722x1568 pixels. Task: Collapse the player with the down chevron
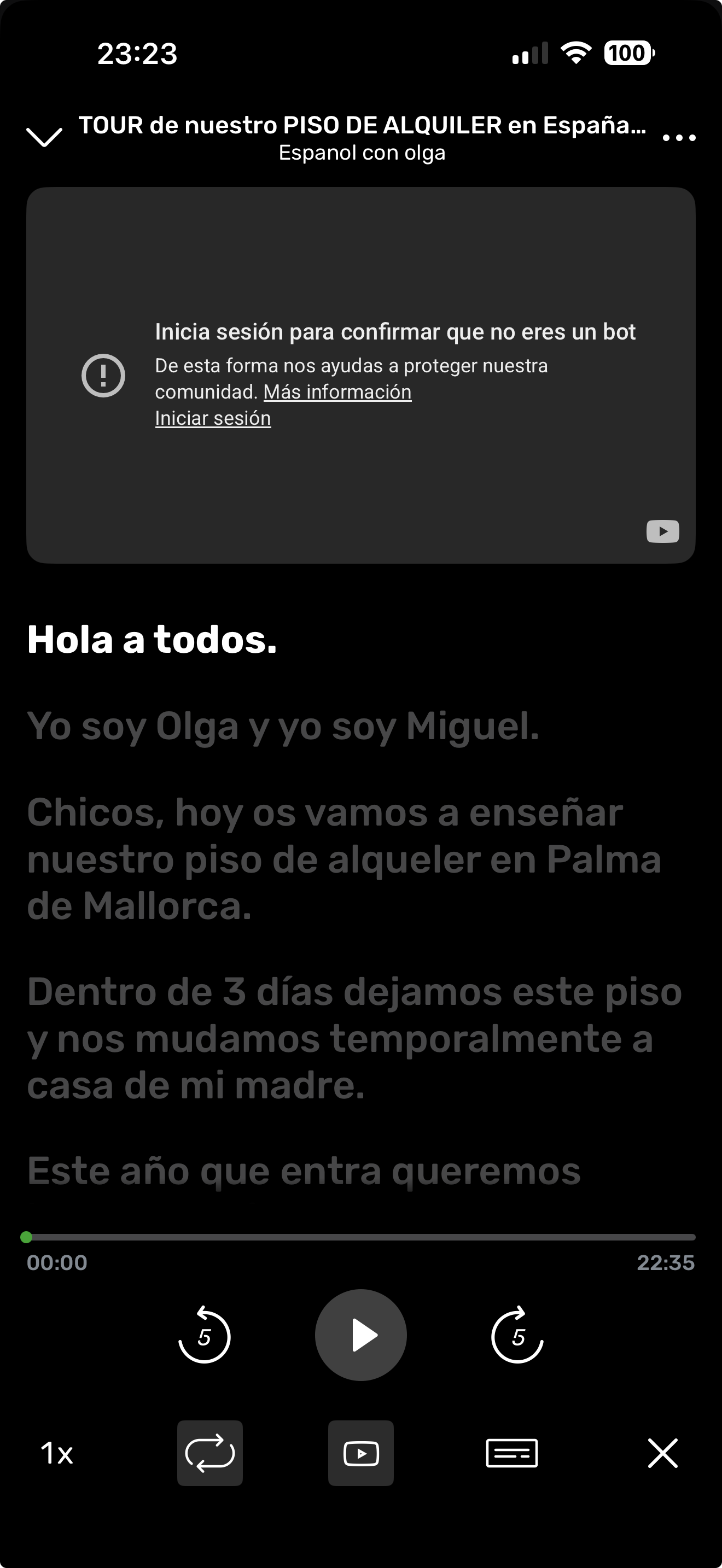tap(44, 137)
